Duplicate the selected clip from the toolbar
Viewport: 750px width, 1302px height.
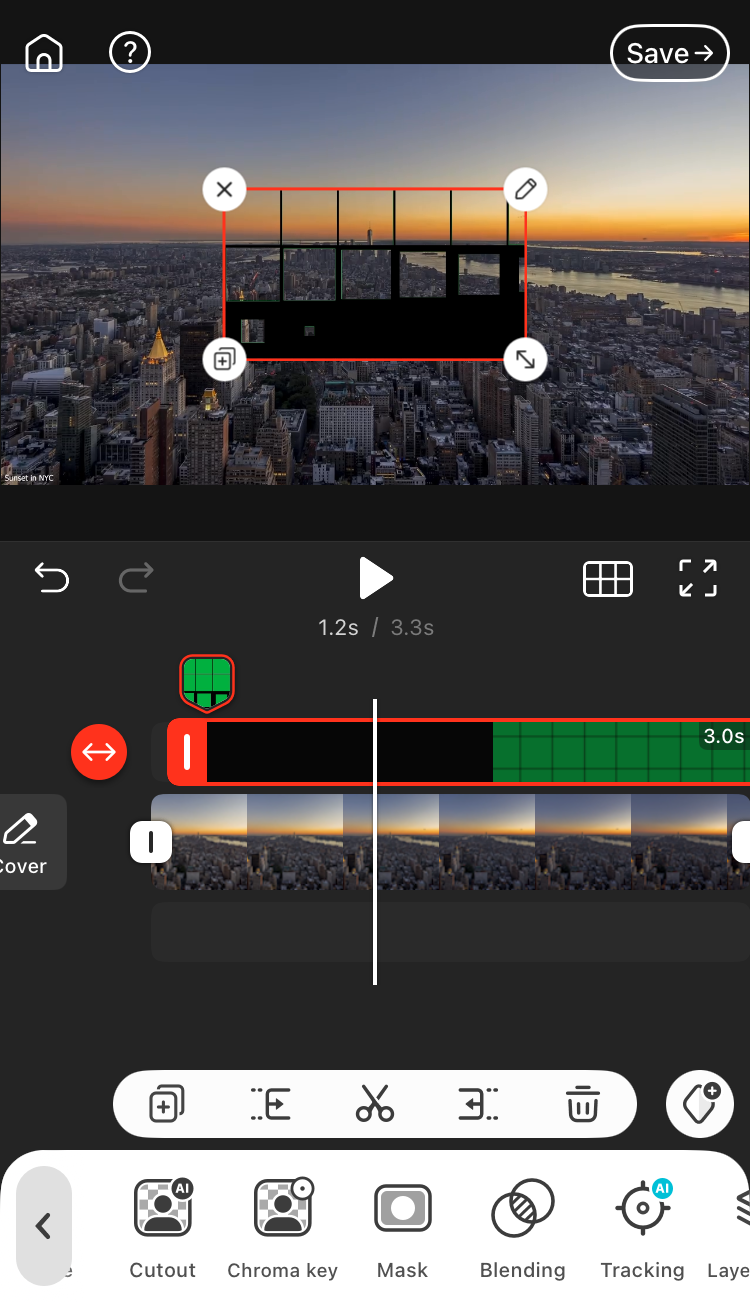click(167, 1105)
